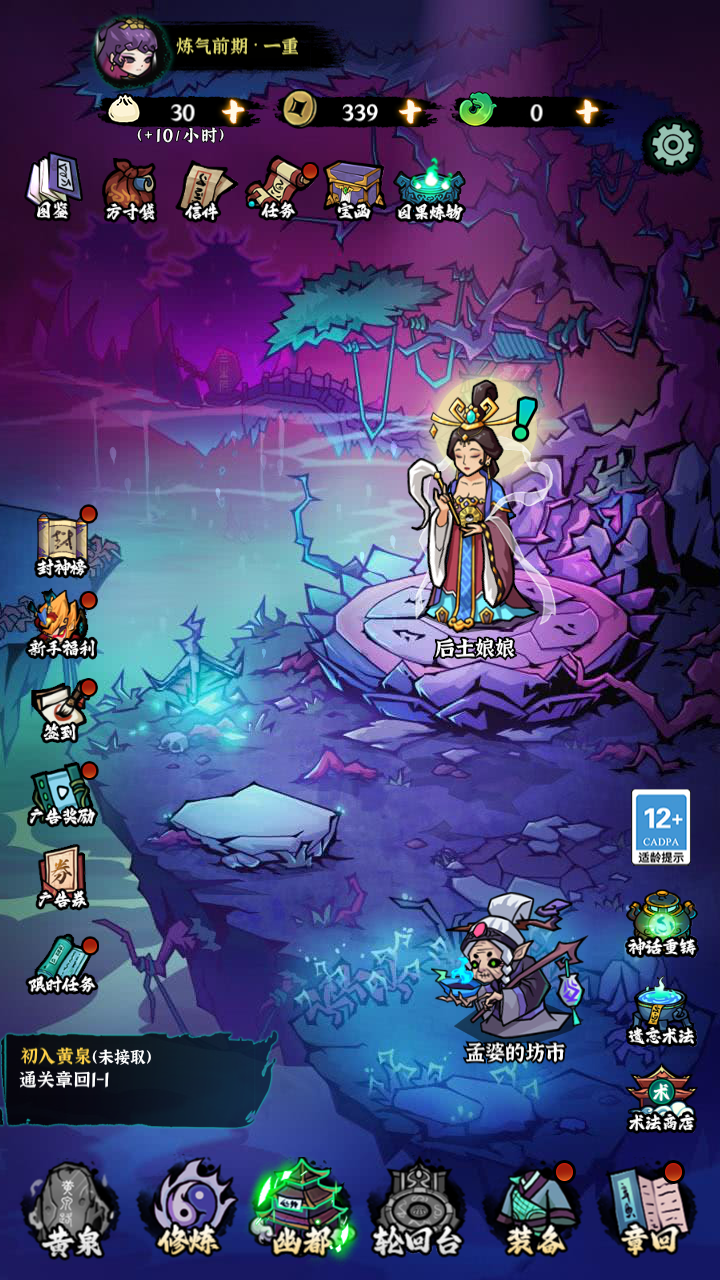Add more coins with the plus button

click(x=410, y=111)
